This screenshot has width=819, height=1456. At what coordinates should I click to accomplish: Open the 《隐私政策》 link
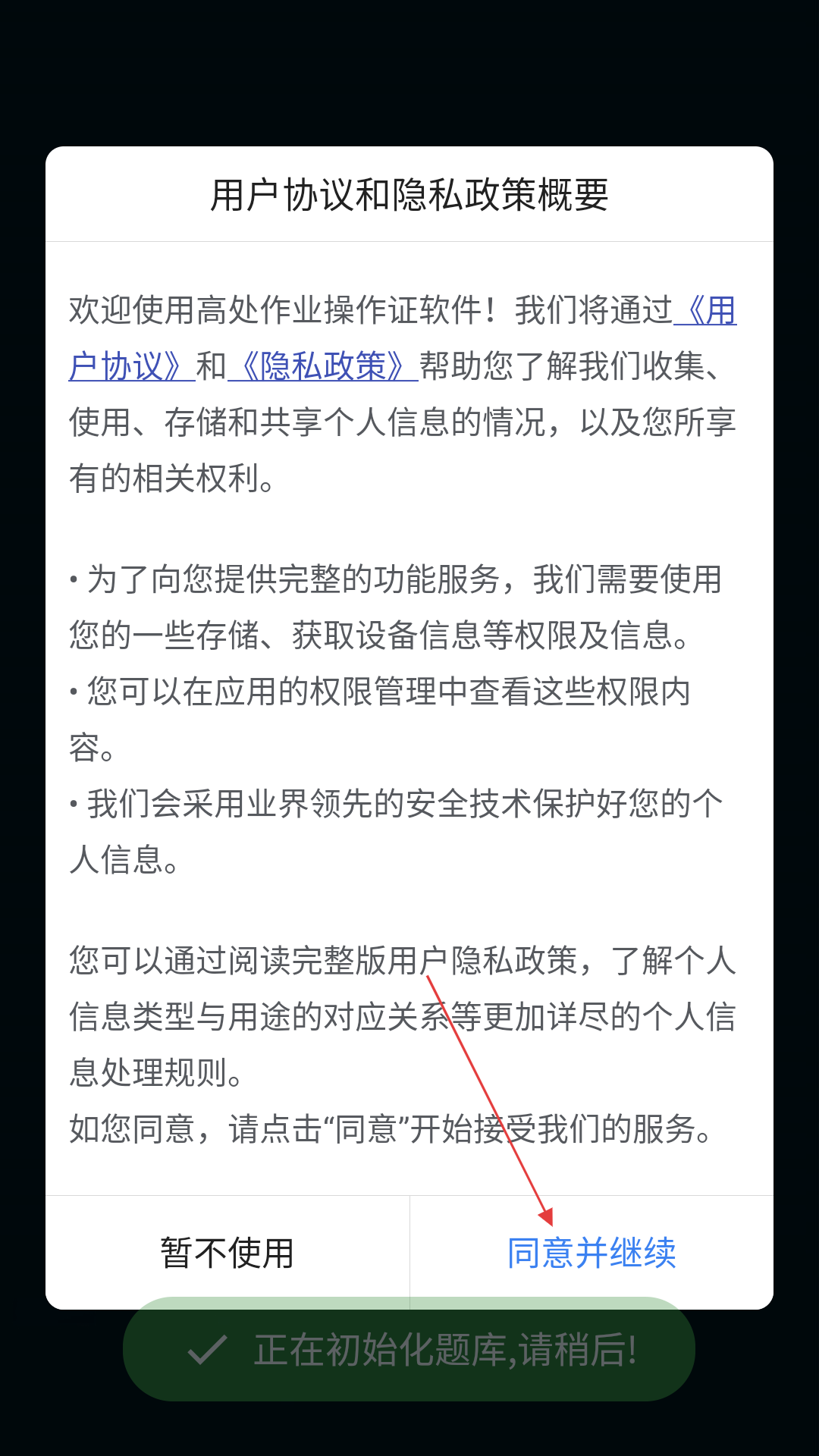(323, 366)
